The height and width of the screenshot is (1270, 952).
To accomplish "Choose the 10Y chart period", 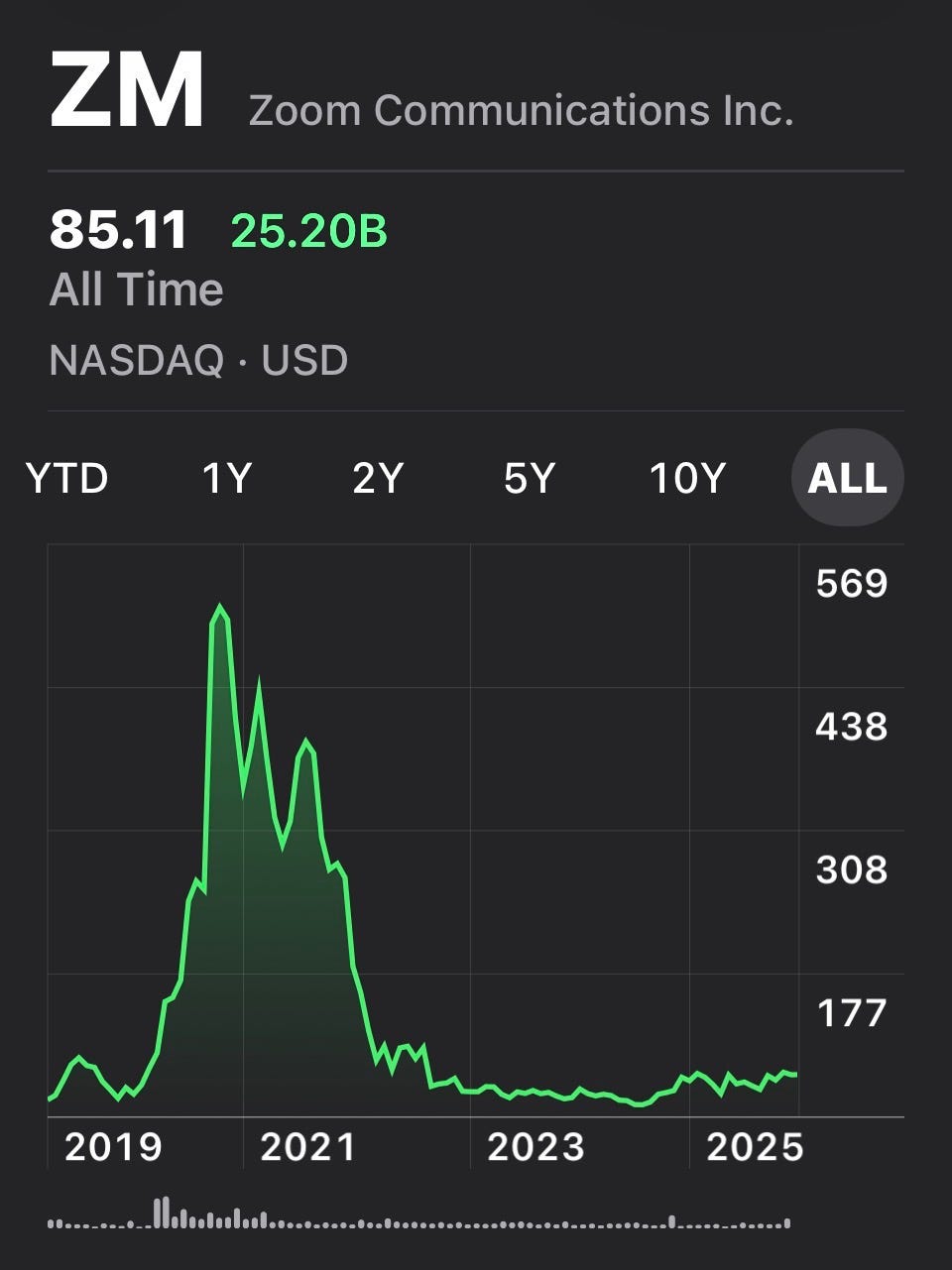I will pos(687,479).
